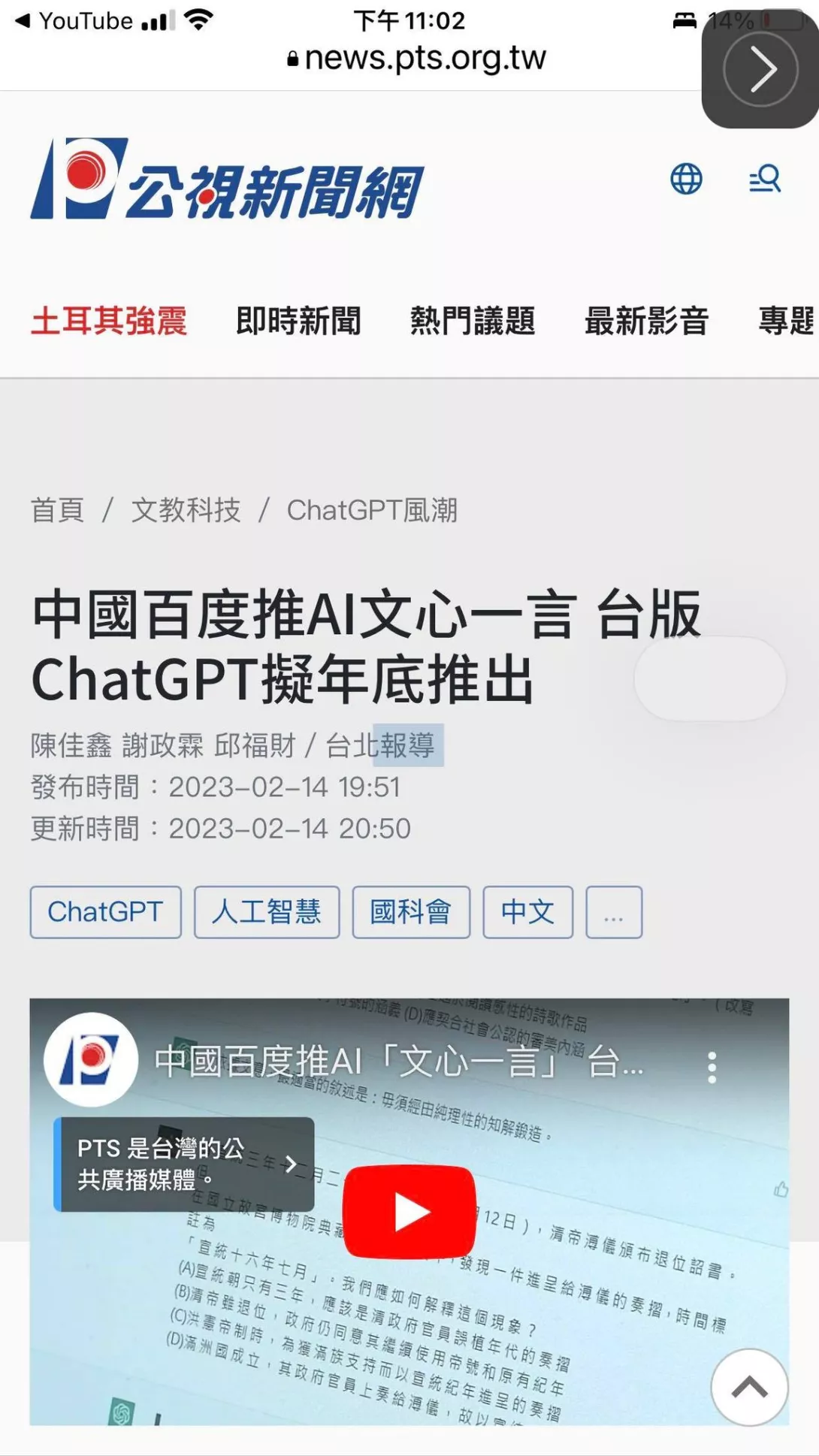Open 最新影音 tab
The image size is (819, 1456).
point(647,321)
